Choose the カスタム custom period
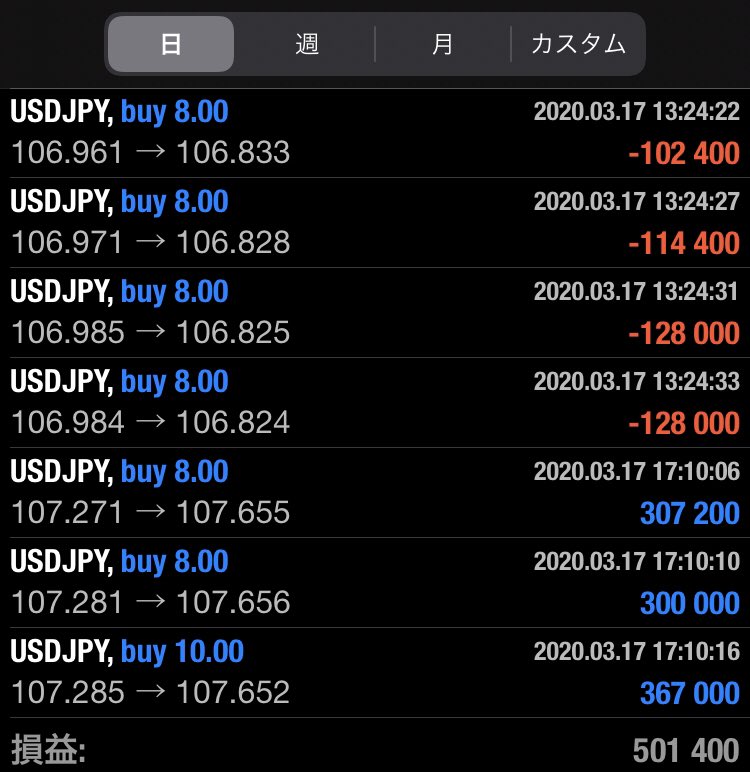Viewport: 750px width, 772px height. (579, 44)
